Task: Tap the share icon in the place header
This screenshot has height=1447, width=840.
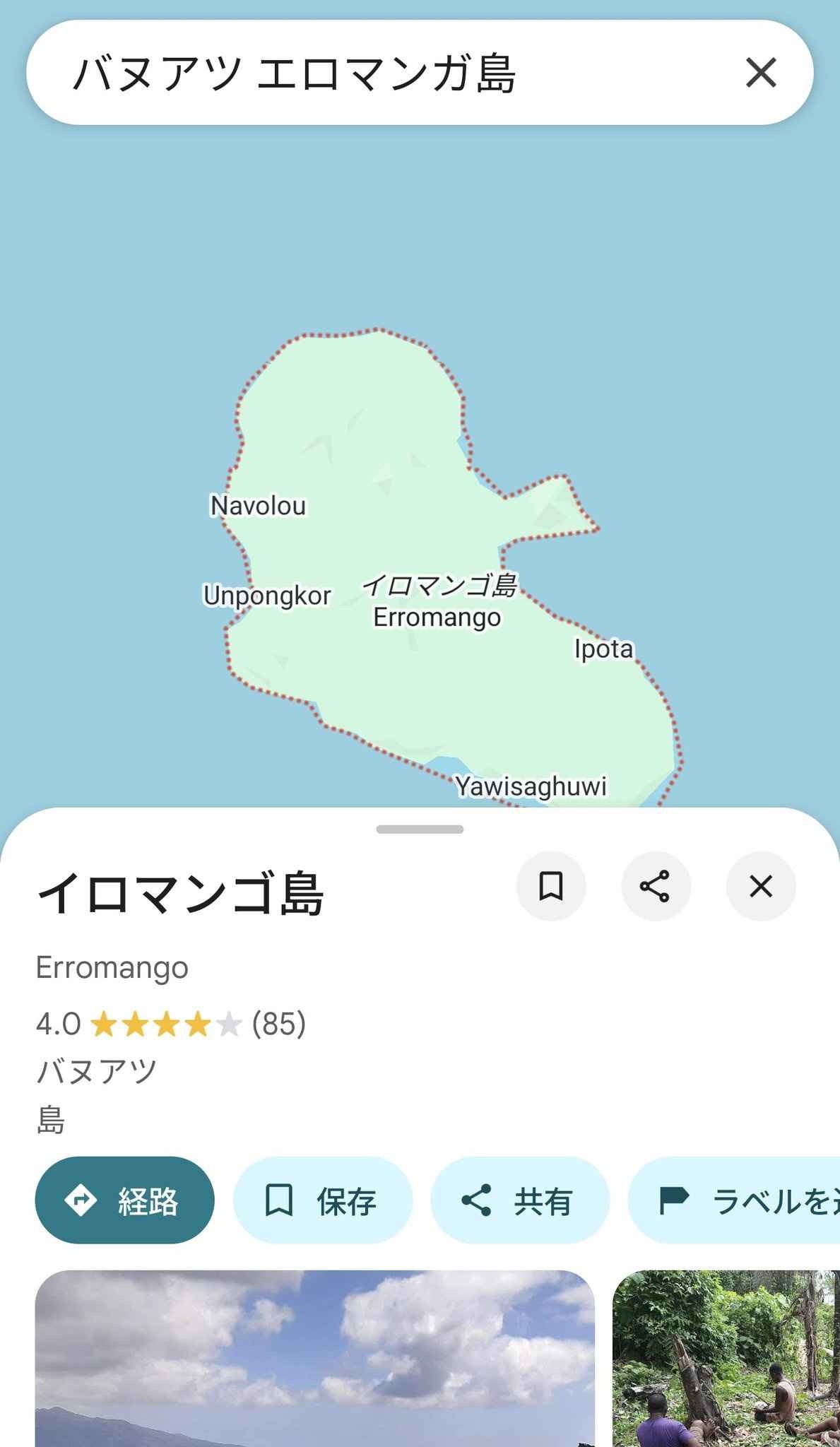Action: pos(655,886)
